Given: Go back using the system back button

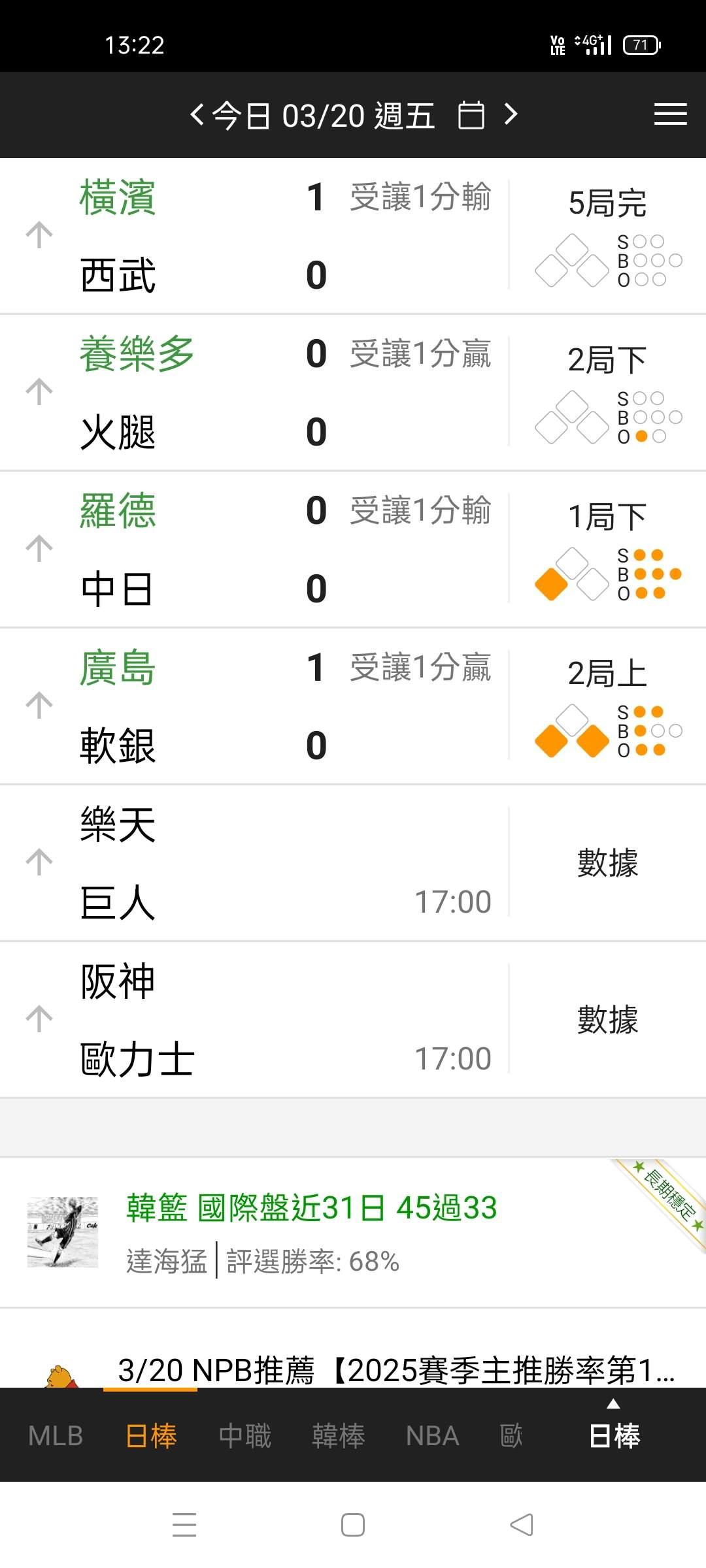Looking at the screenshot, I should 521,1525.
